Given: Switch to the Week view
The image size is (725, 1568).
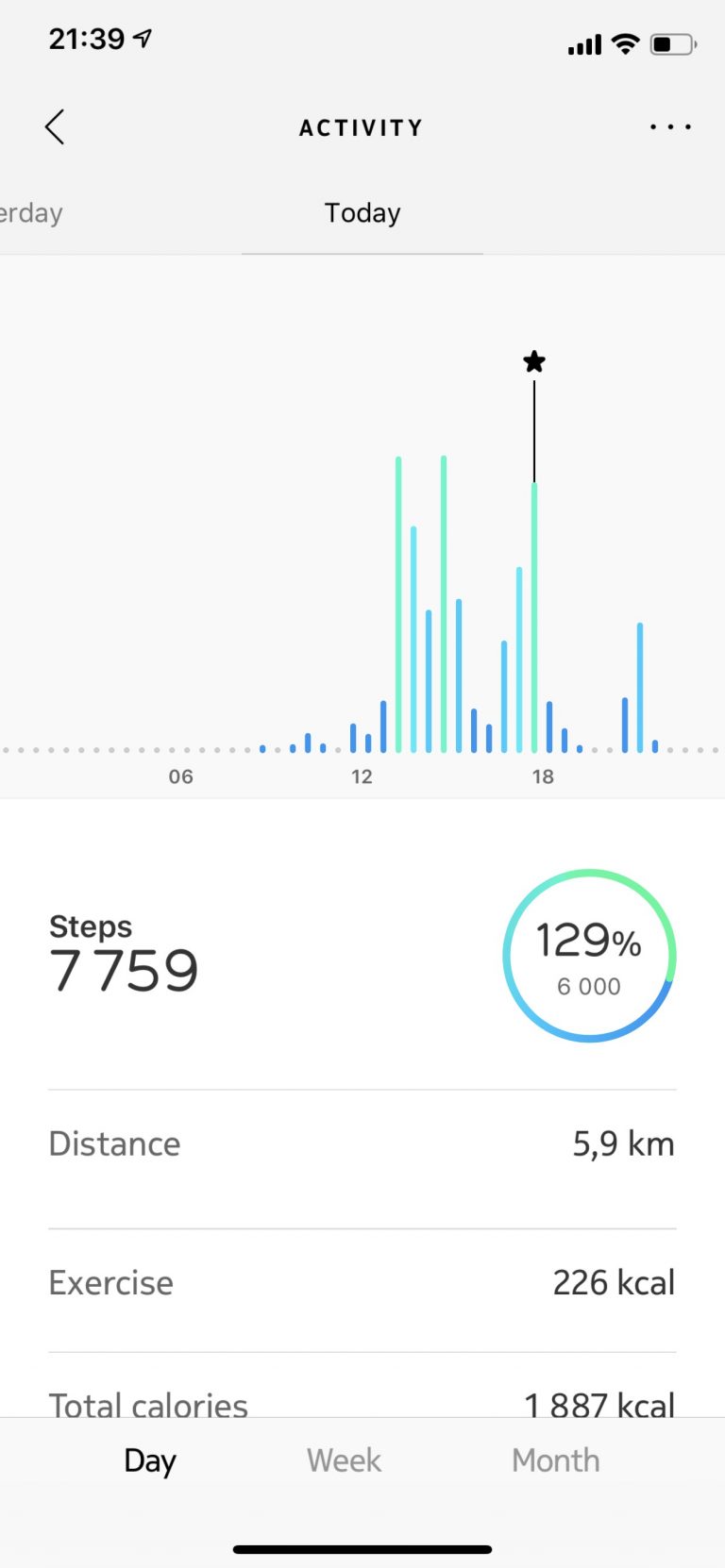Looking at the screenshot, I should click(344, 1460).
